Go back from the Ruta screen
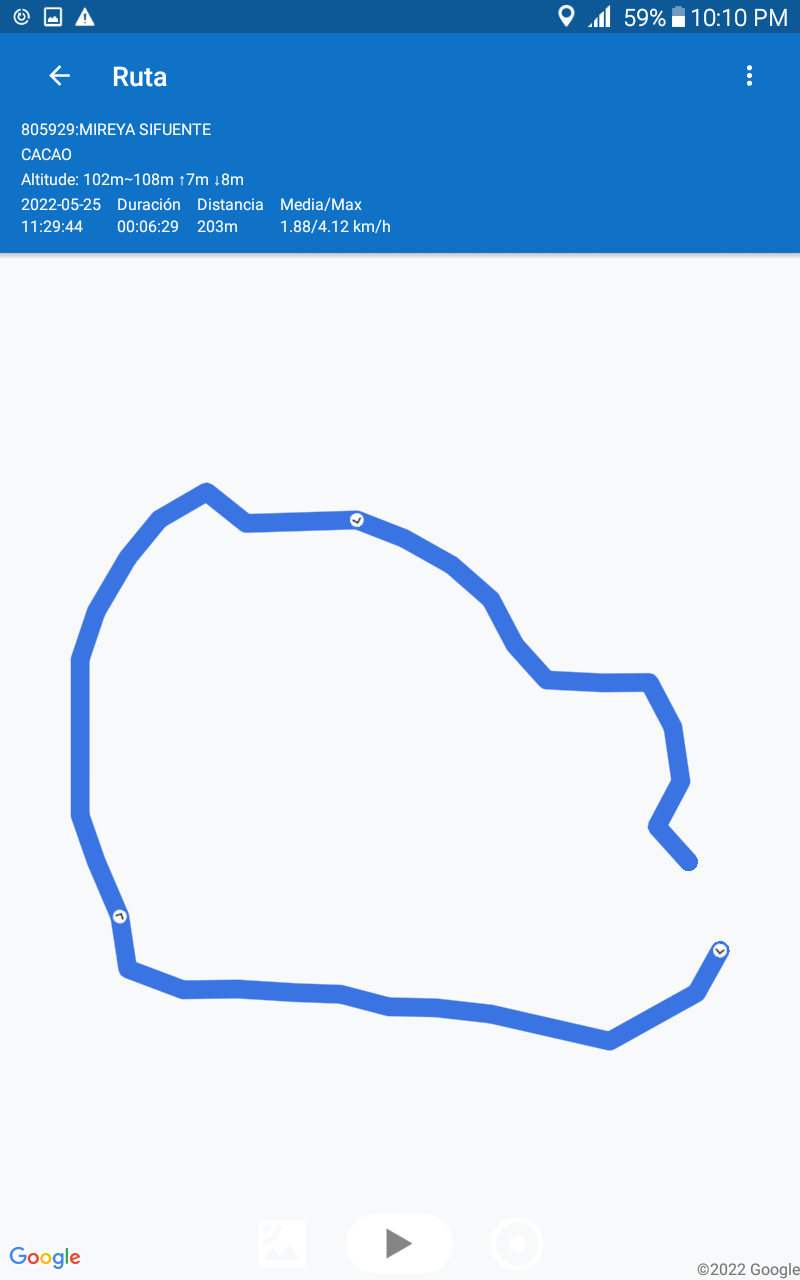 coord(59,76)
